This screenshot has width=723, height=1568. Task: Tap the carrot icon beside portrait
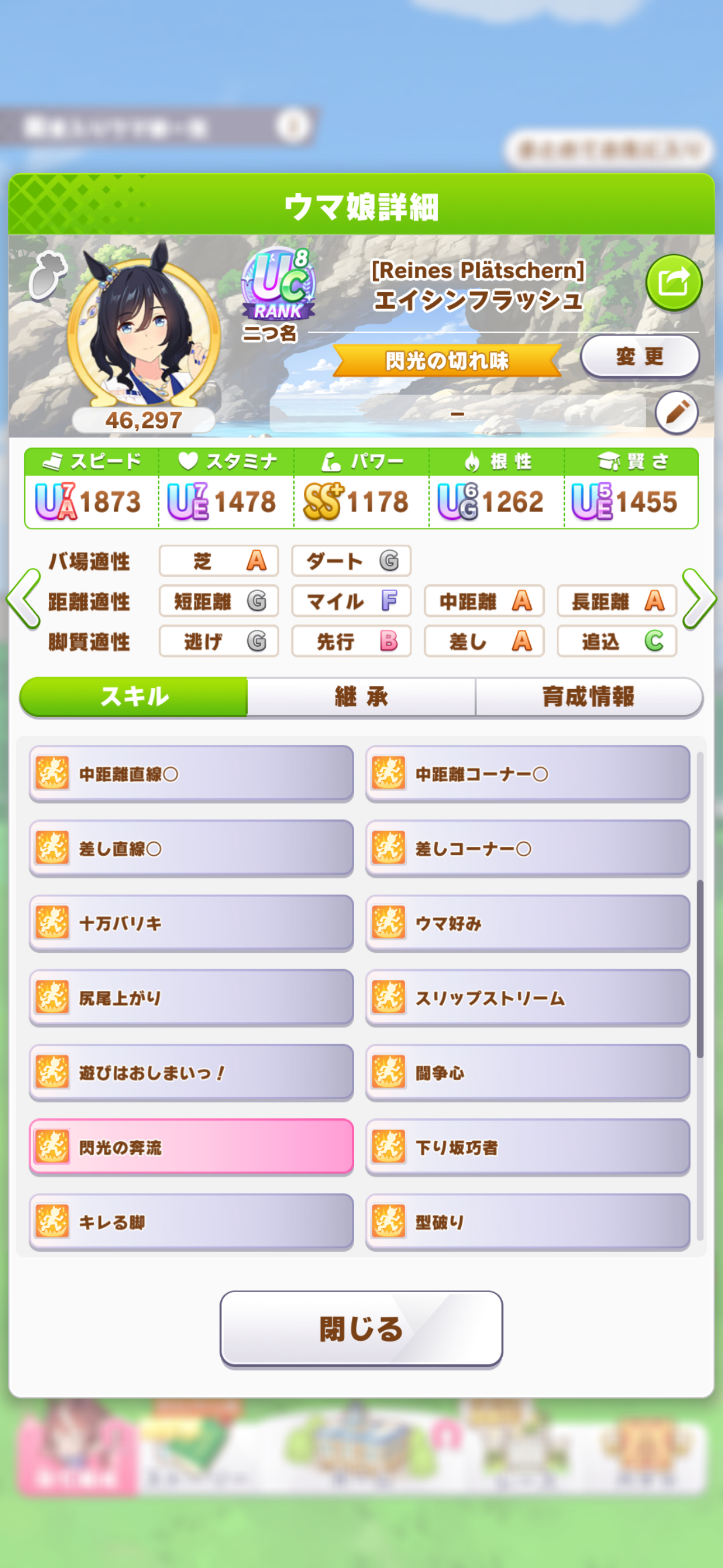click(48, 276)
